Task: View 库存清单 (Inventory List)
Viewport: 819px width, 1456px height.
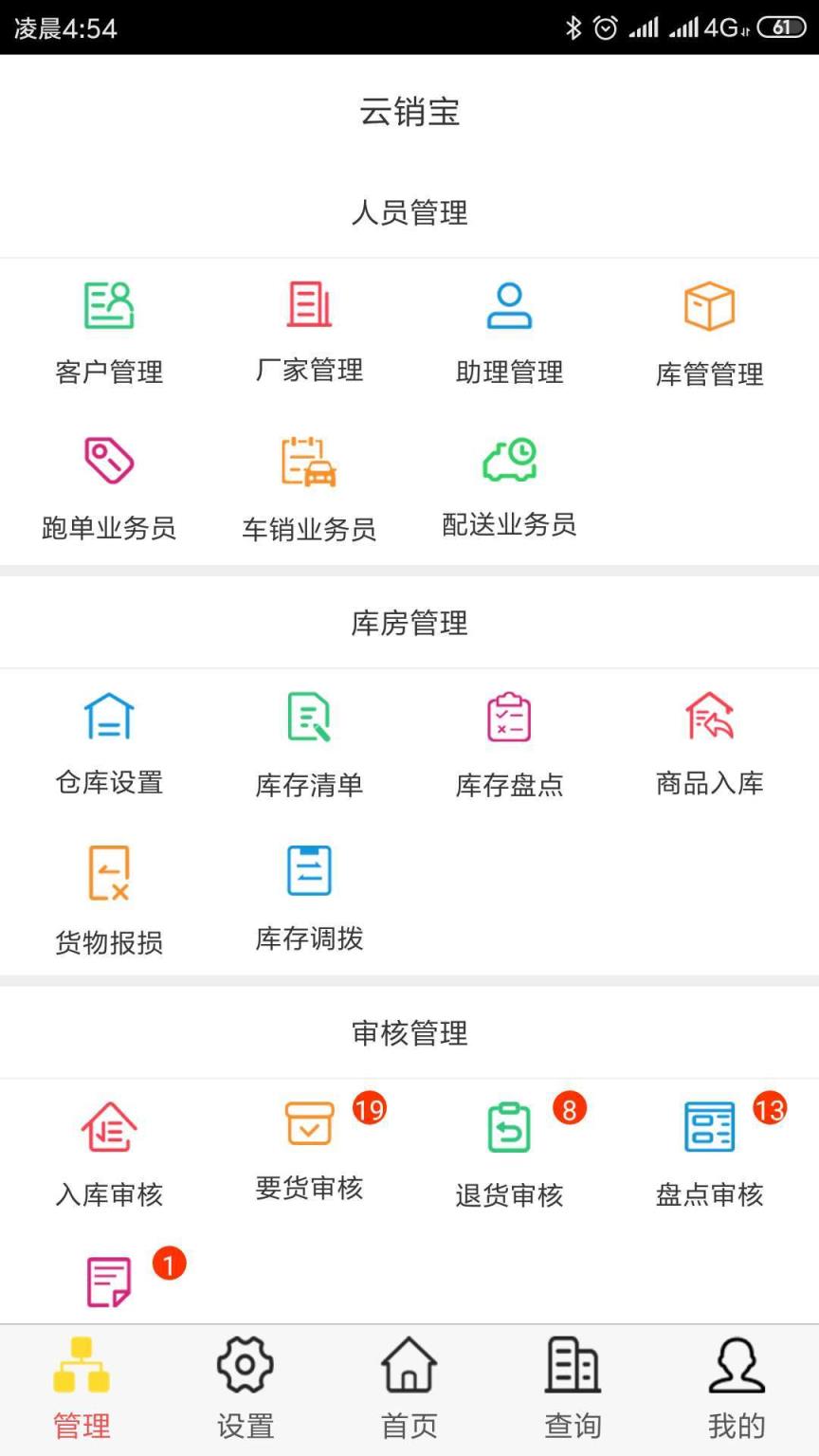Action: click(309, 739)
